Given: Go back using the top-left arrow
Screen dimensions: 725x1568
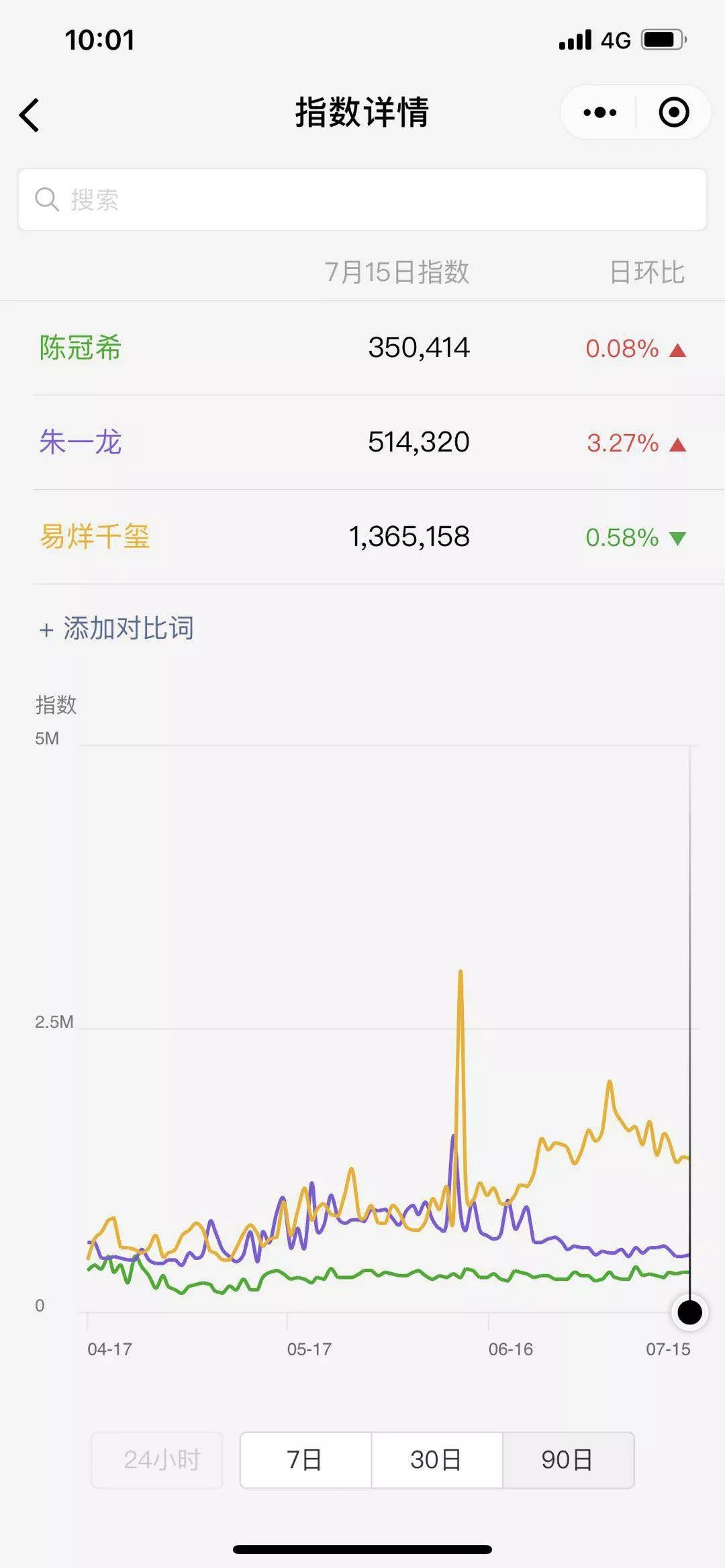Looking at the screenshot, I should click(30, 115).
